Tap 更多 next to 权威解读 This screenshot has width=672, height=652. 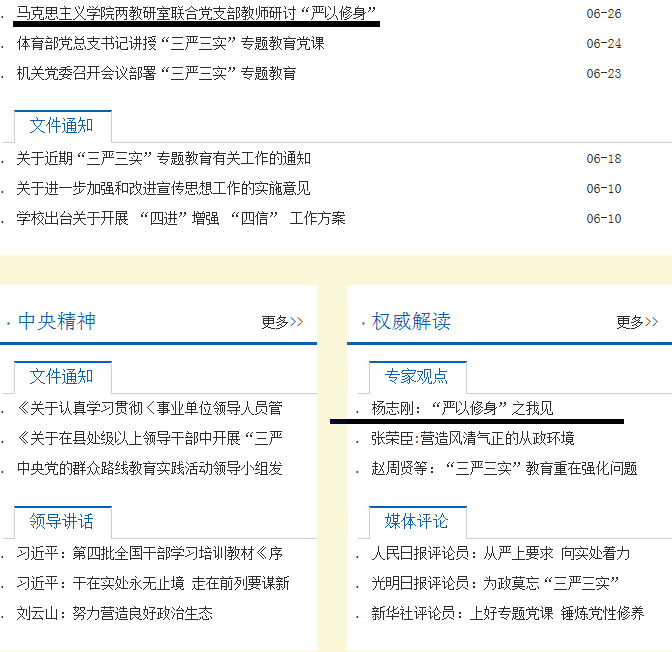(637, 322)
